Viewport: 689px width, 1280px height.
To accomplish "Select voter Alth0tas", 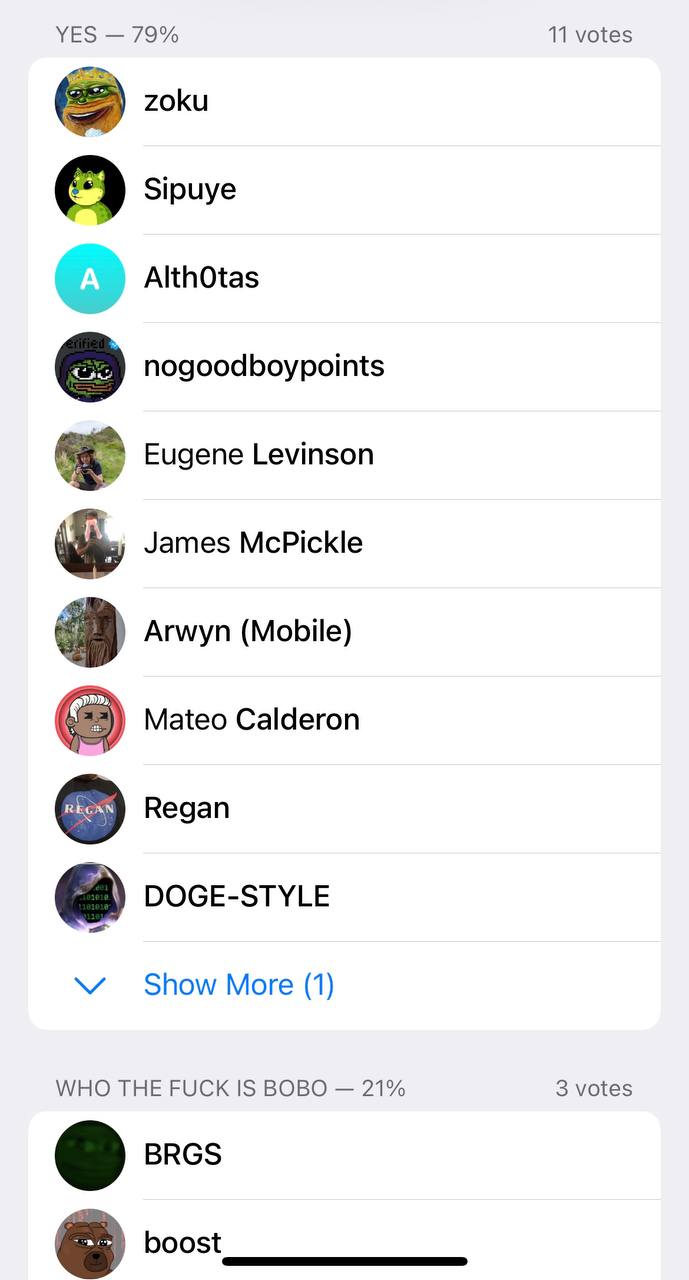I will [x=344, y=278].
